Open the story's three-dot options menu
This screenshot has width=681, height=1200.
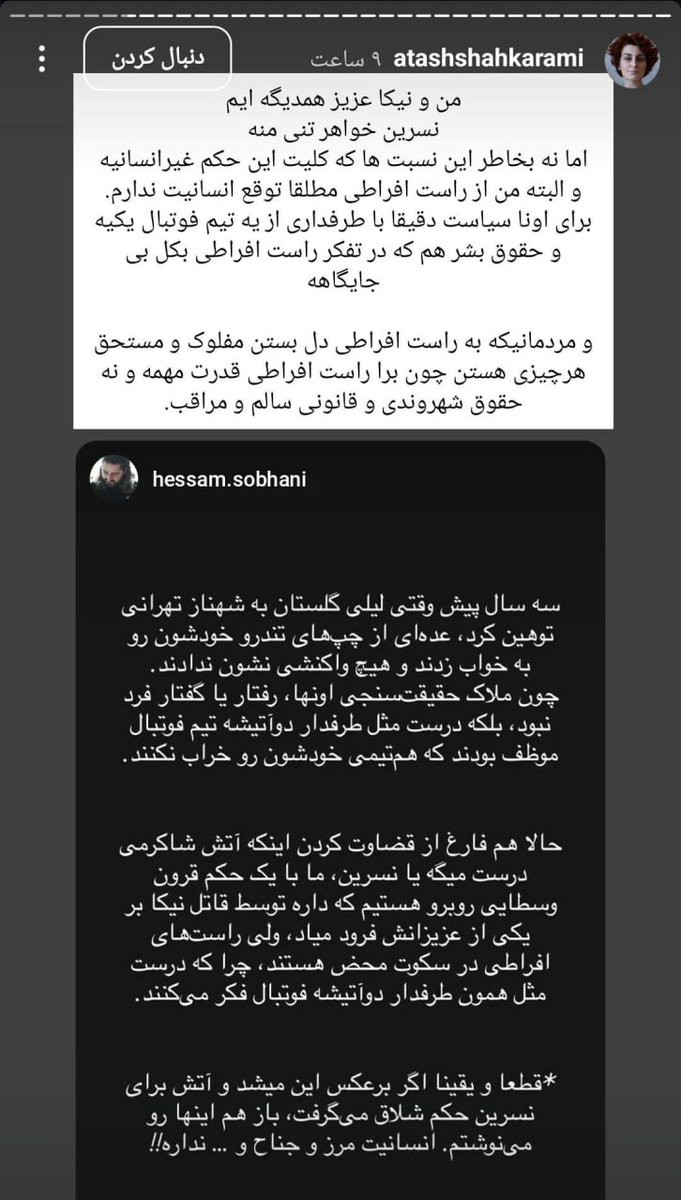(41, 59)
